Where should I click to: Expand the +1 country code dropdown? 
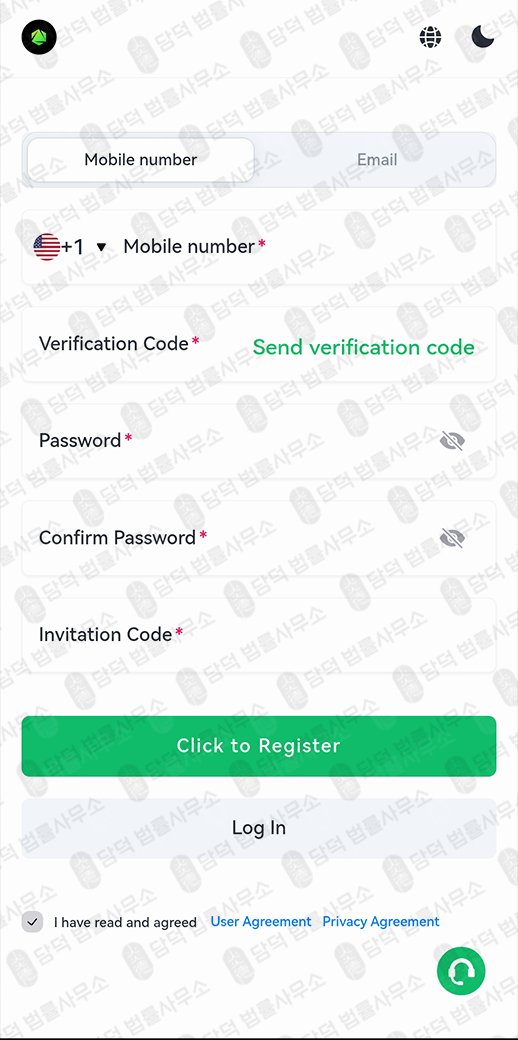(x=70, y=247)
